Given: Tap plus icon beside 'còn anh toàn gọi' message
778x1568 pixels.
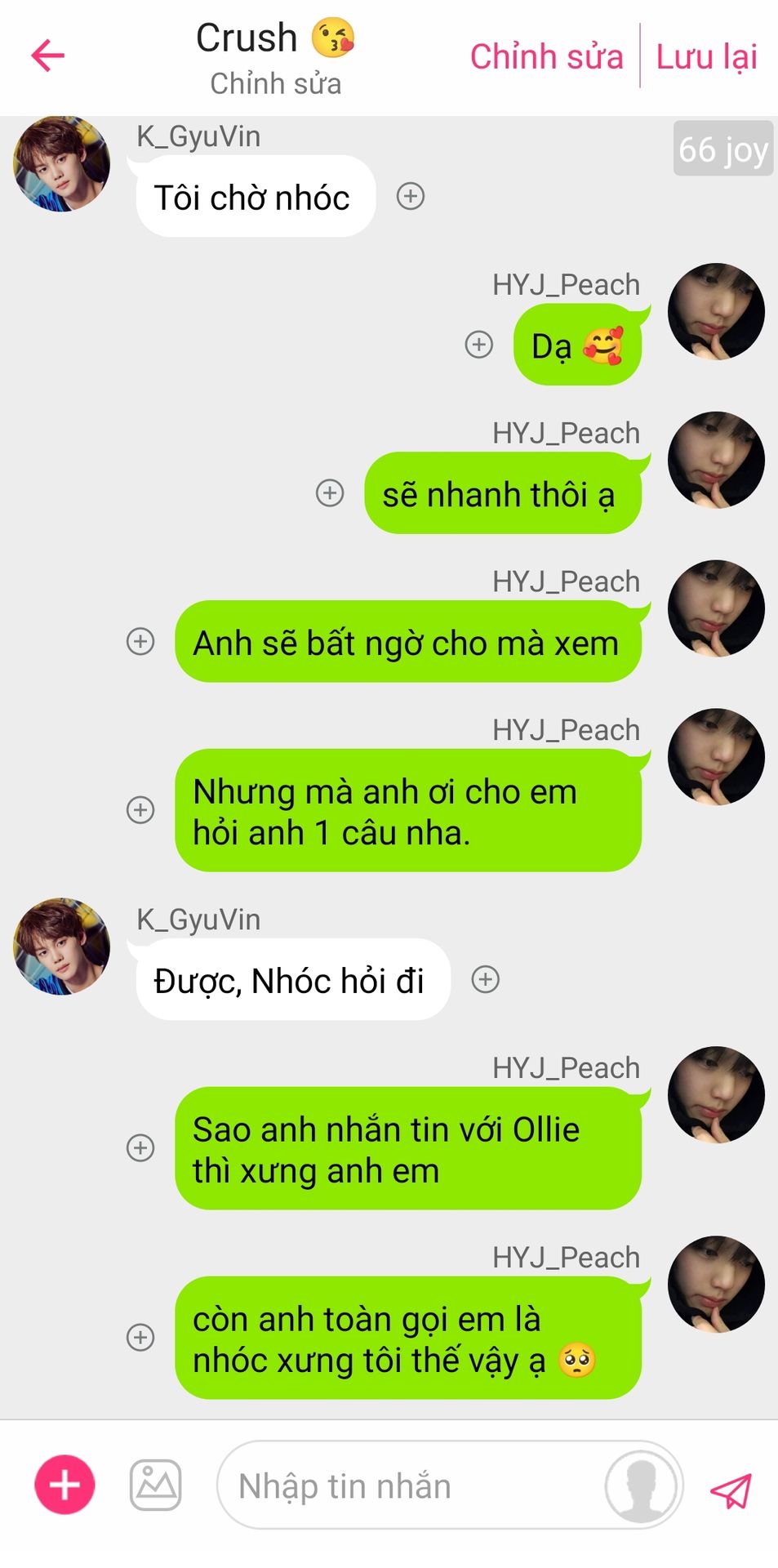Looking at the screenshot, I should tap(140, 1337).
